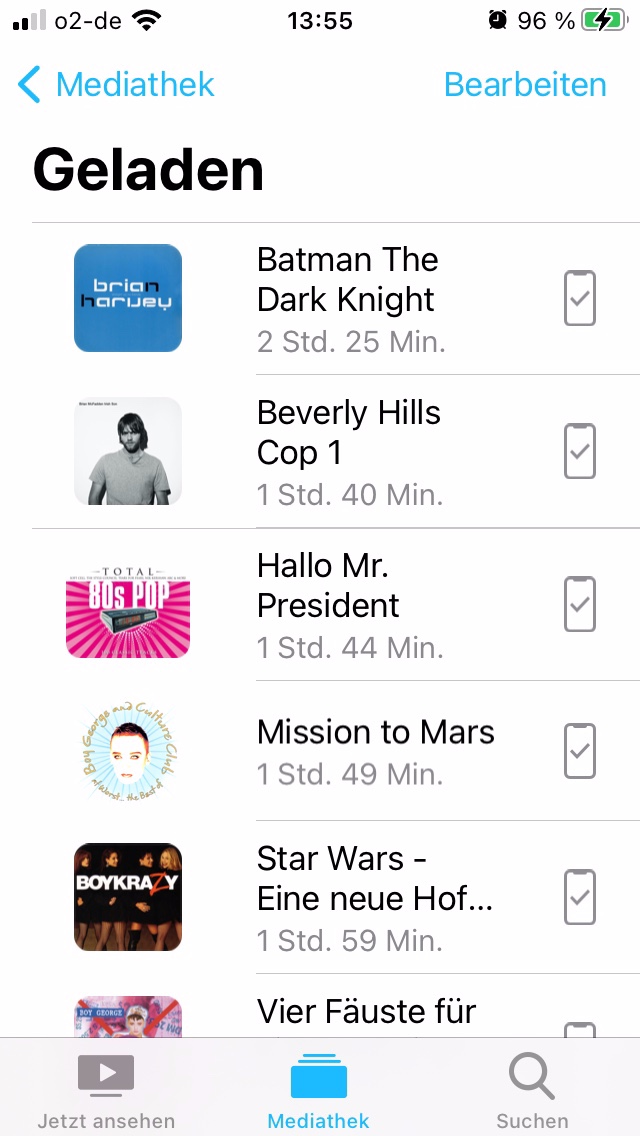Open Vier Fäuste für movie row
Screen dimensions: 640x1136
(x=366, y=1010)
